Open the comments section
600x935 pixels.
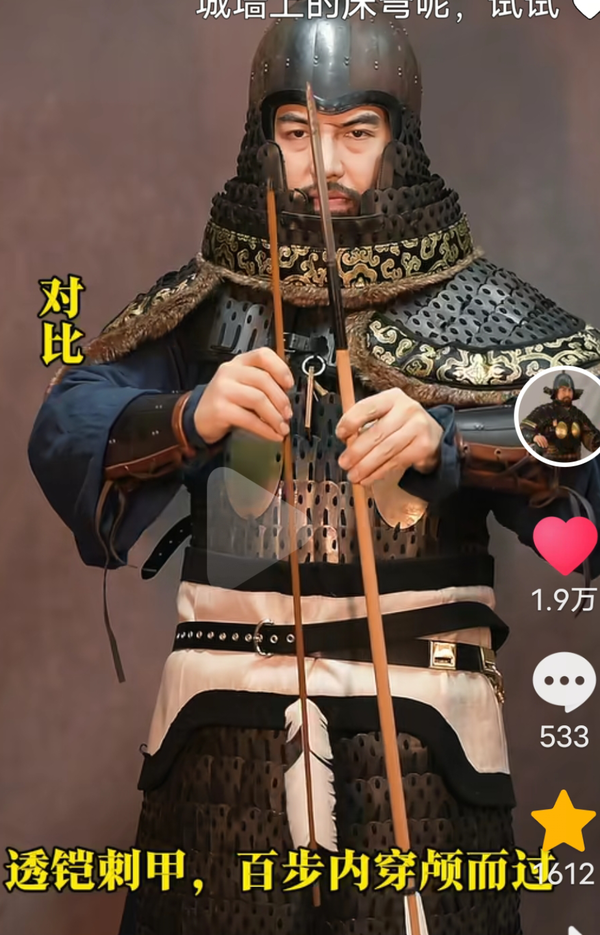click(x=564, y=681)
